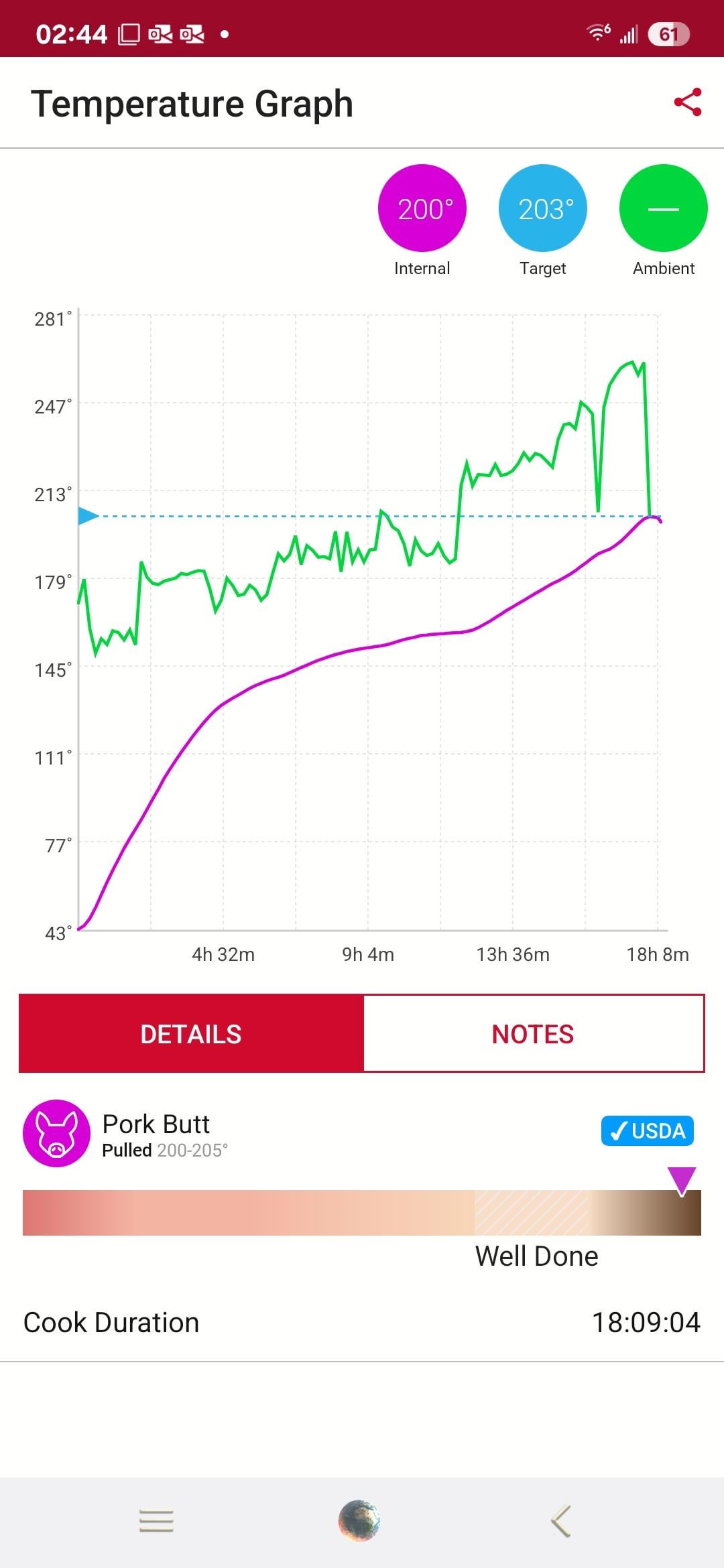Select the DETAILS tab
724x1568 pixels.
(191, 1034)
